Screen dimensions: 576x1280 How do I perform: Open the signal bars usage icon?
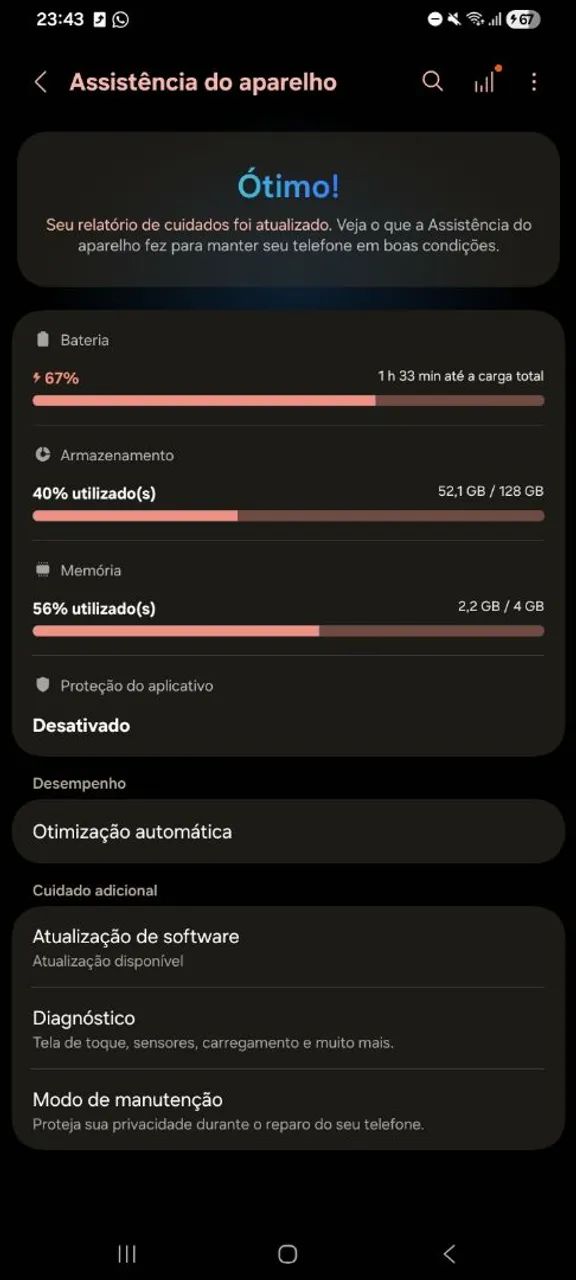pos(485,82)
